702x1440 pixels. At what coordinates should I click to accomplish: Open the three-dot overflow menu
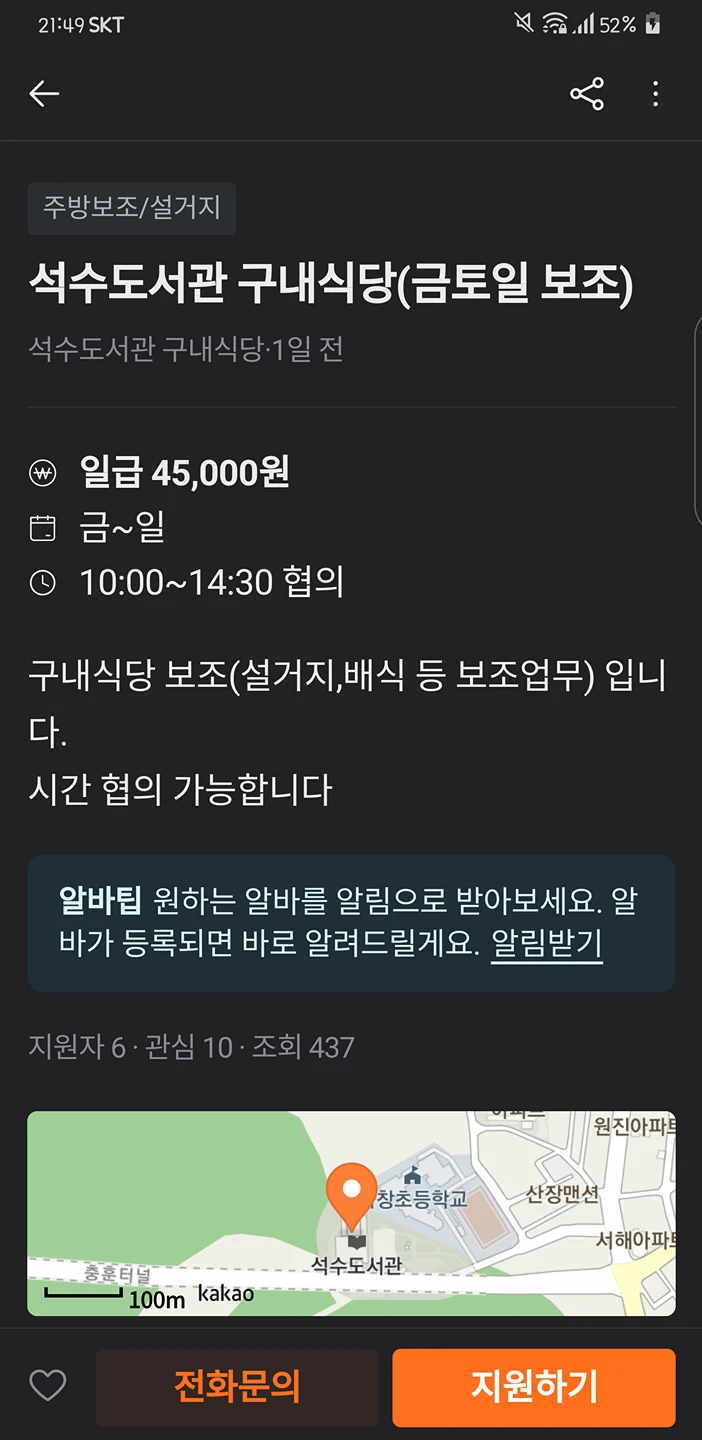(x=656, y=94)
